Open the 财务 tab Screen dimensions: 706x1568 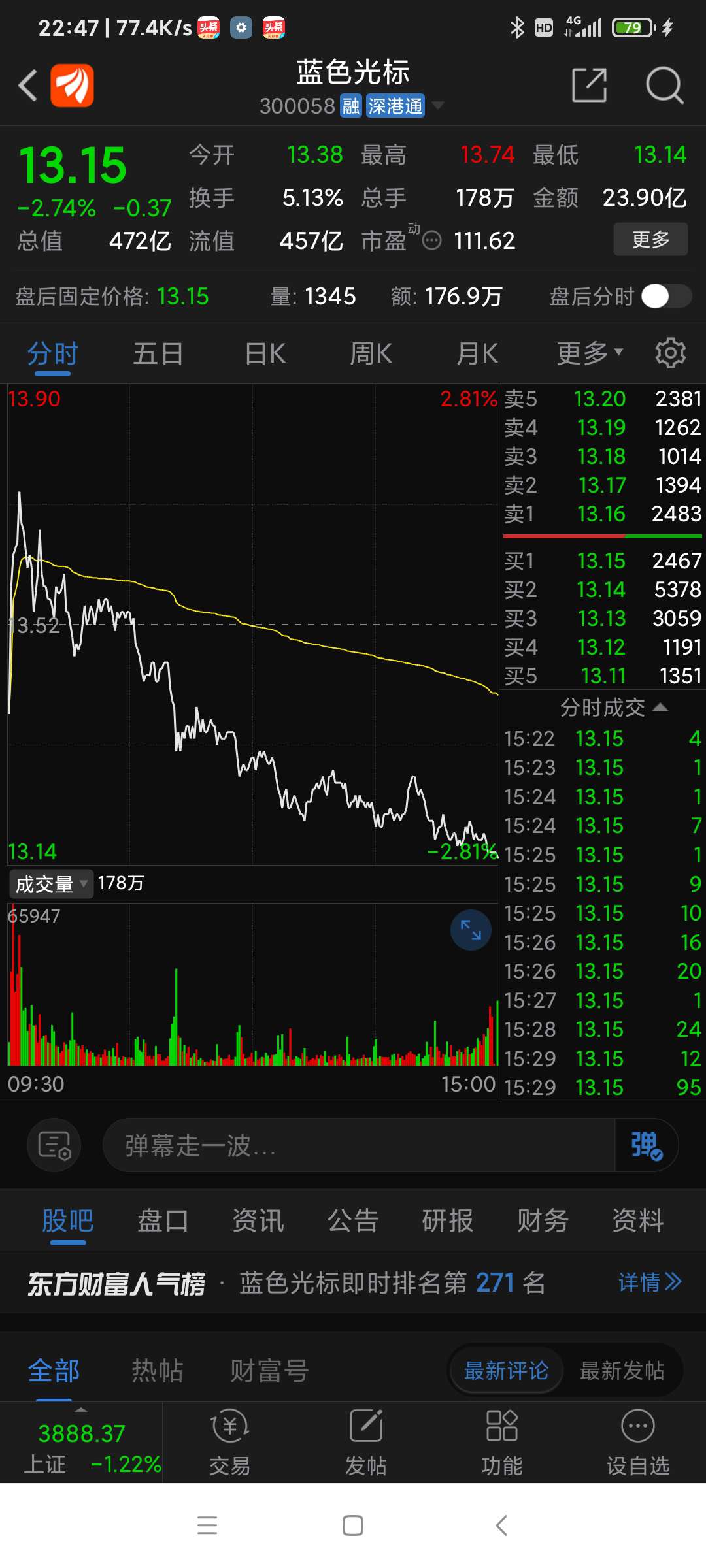click(x=543, y=1220)
